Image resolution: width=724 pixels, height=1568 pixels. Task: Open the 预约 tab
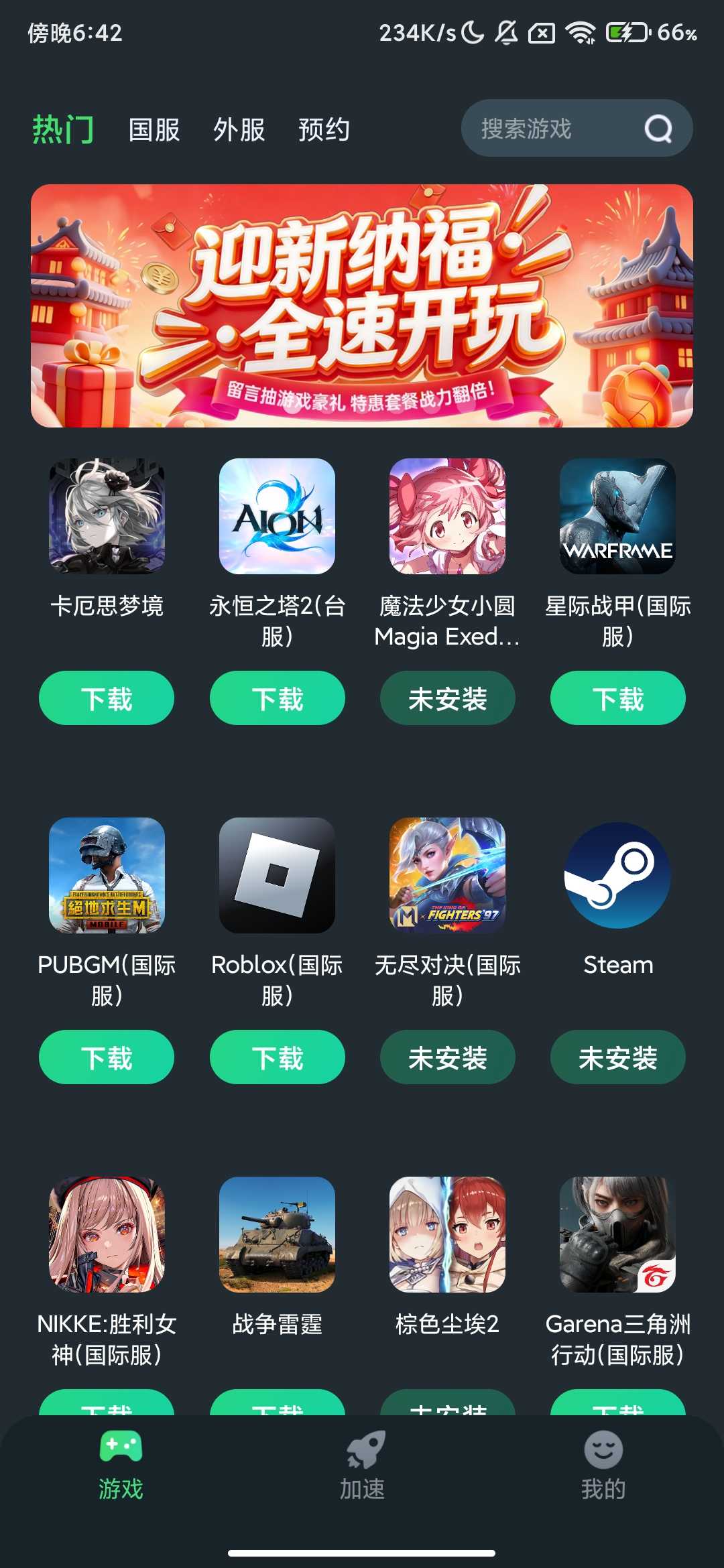point(324,129)
